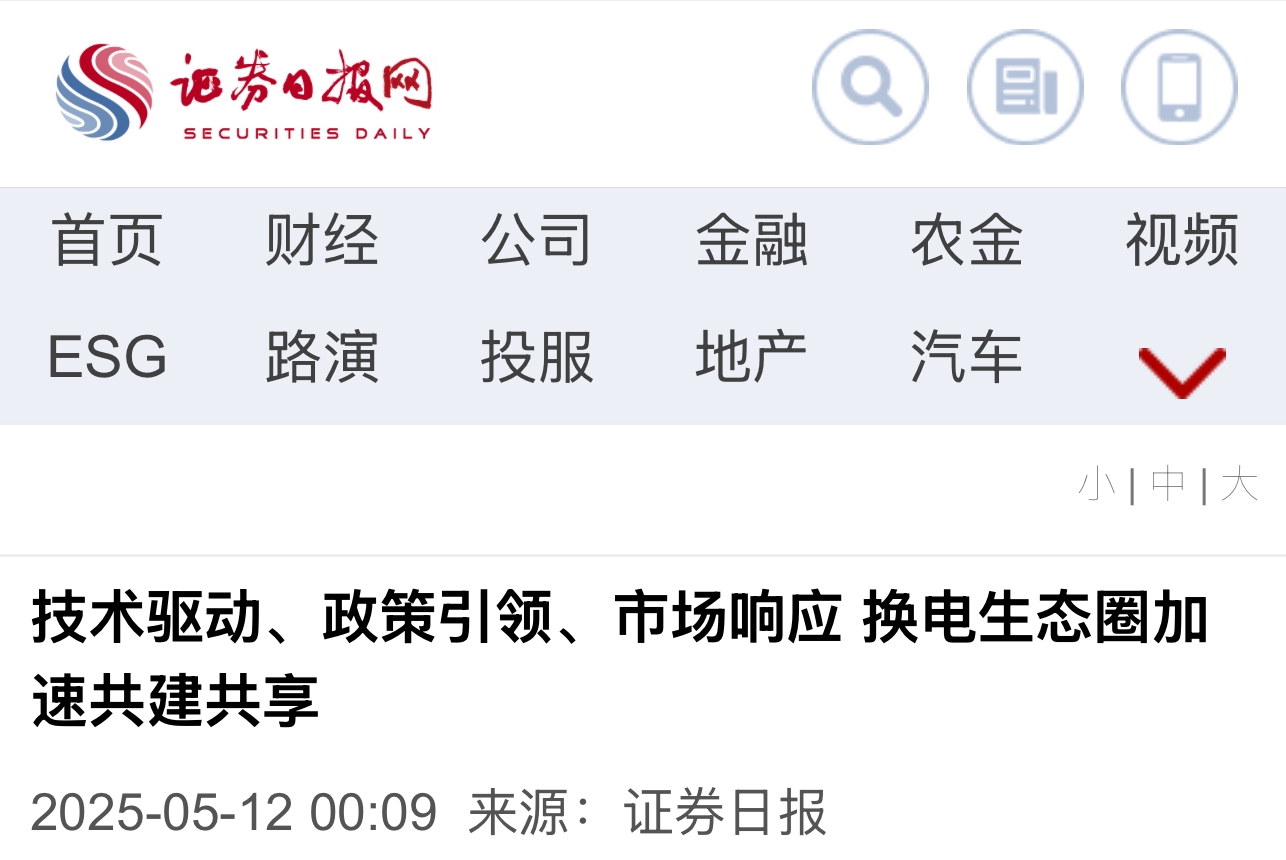Expand more sections with the red chevron
Viewport: 1286px width, 860px height.
pyautogui.click(x=1182, y=370)
